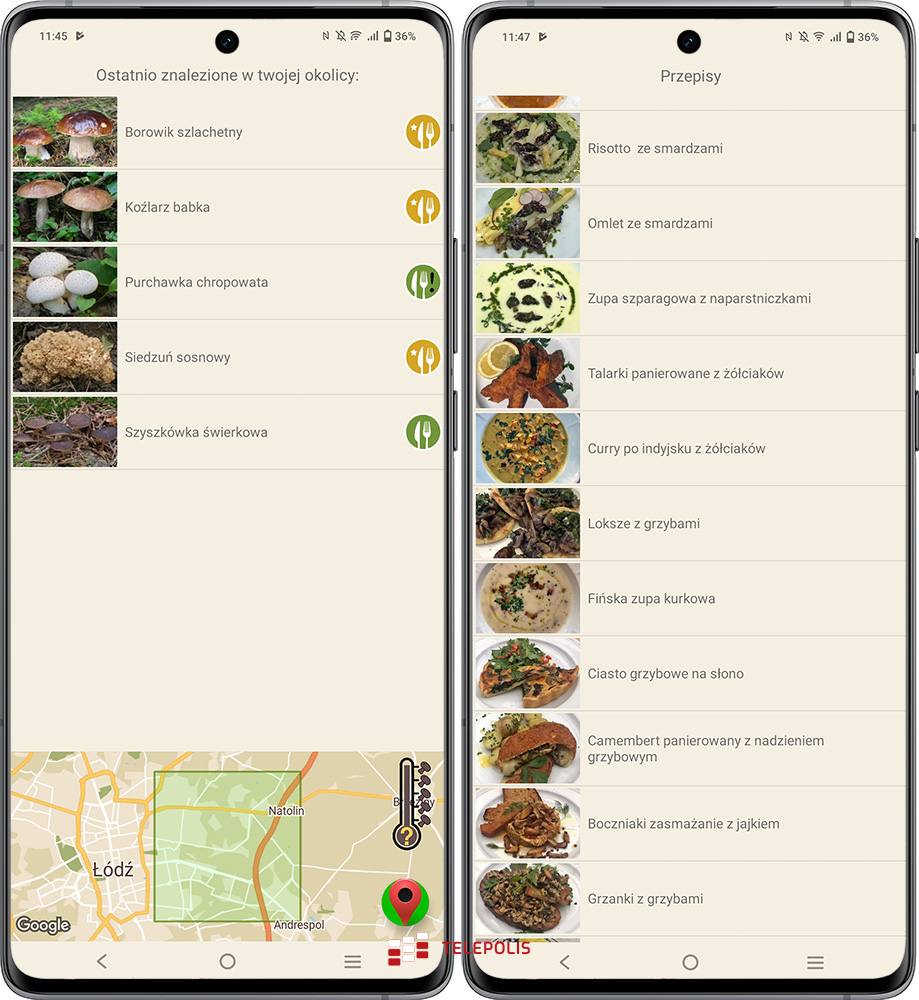This screenshot has height=1000, width=919.
Task: Open the Borowik szlachetny mushroom entry
Action: (x=184, y=132)
